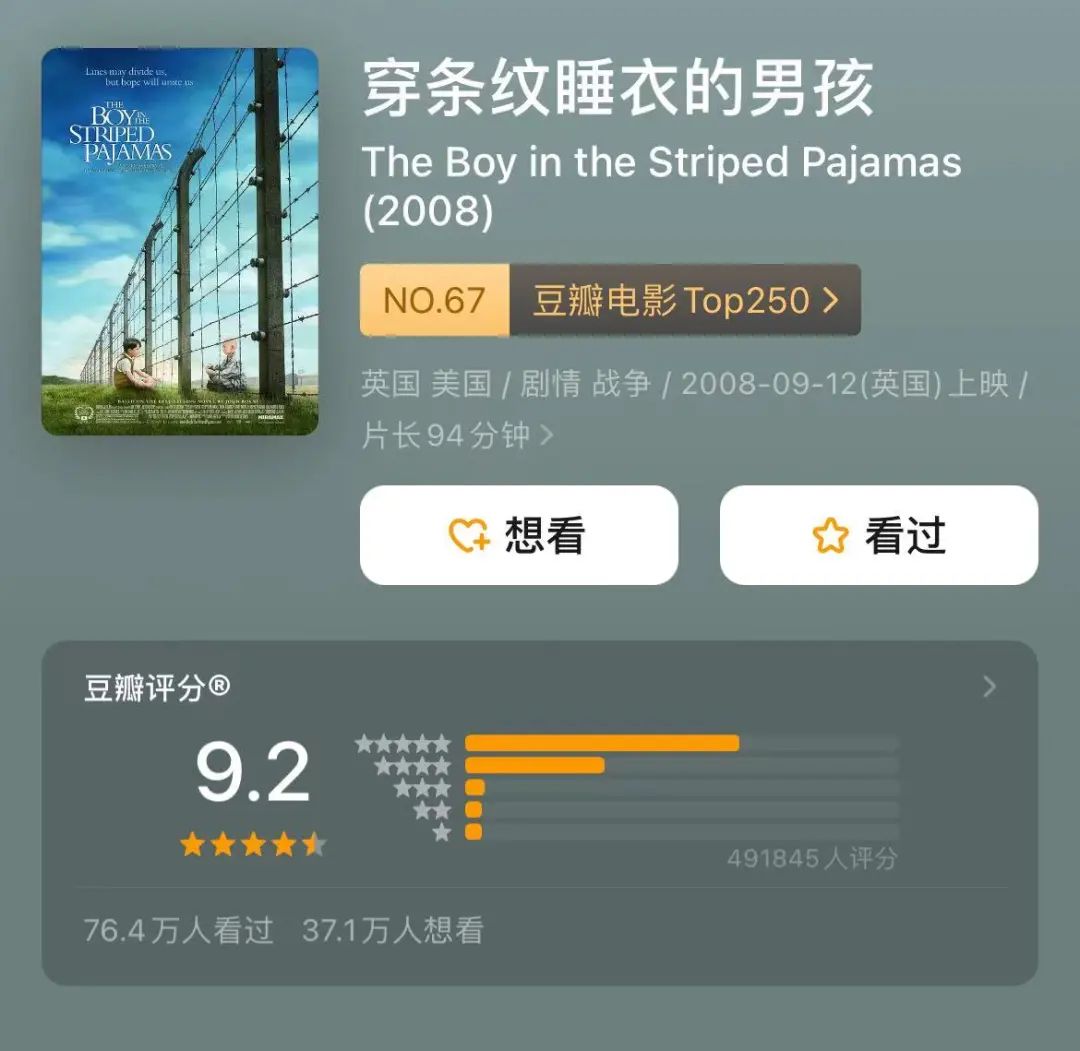
Task: Expand movie details next to 片长 94 分钟
Action: pyautogui.click(x=546, y=436)
